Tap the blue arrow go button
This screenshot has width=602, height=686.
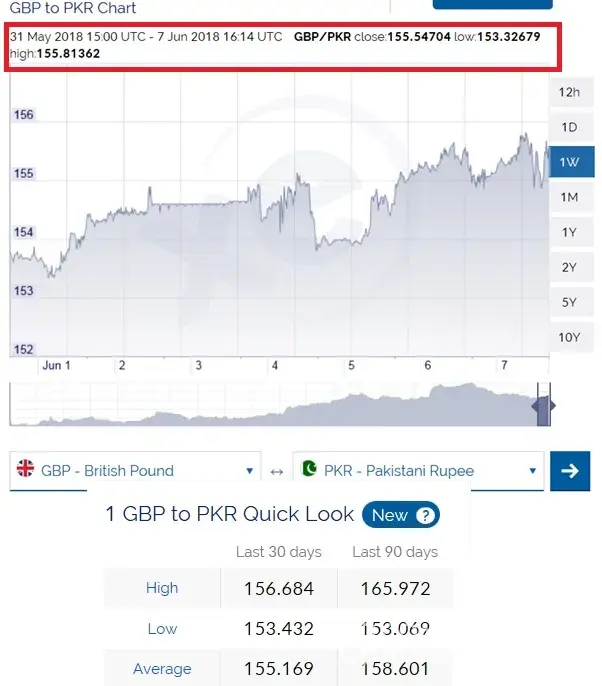(570, 471)
